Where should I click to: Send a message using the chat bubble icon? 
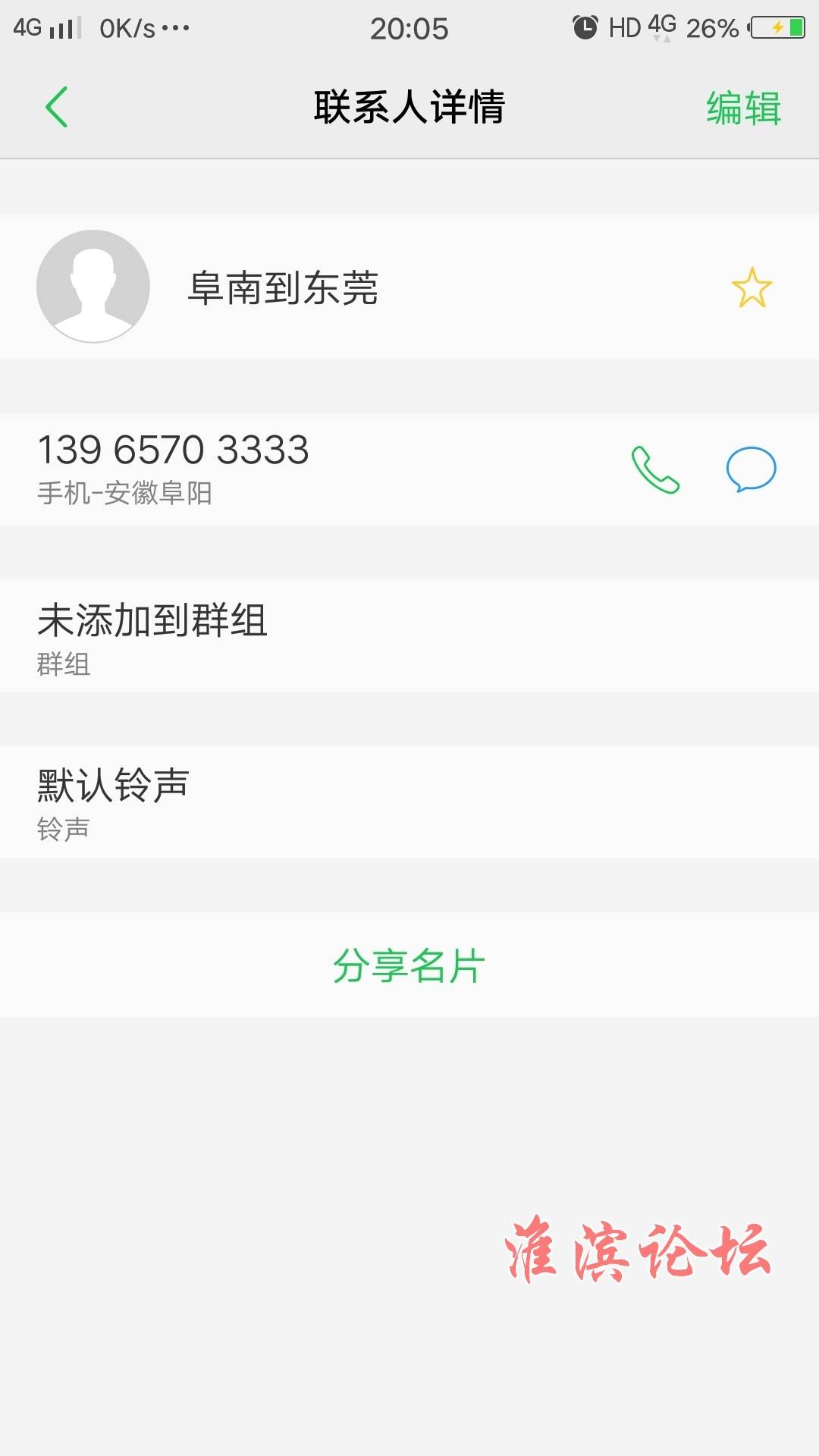[751, 469]
